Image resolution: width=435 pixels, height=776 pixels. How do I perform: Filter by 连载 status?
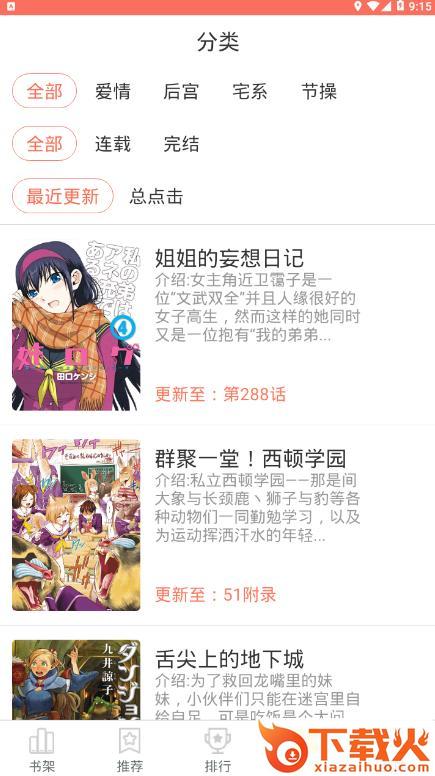coord(113,144)
